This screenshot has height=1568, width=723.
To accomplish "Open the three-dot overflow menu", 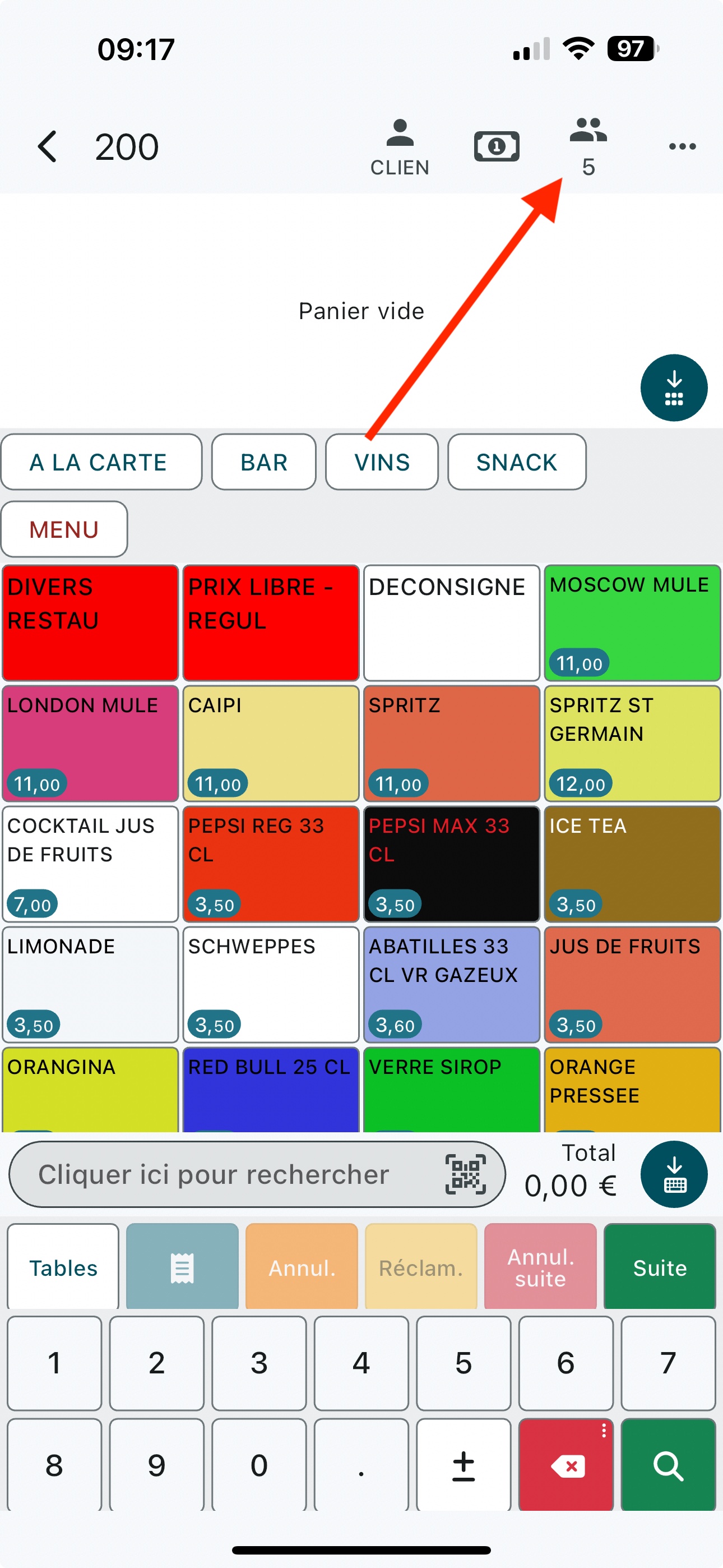I will 682,147.
